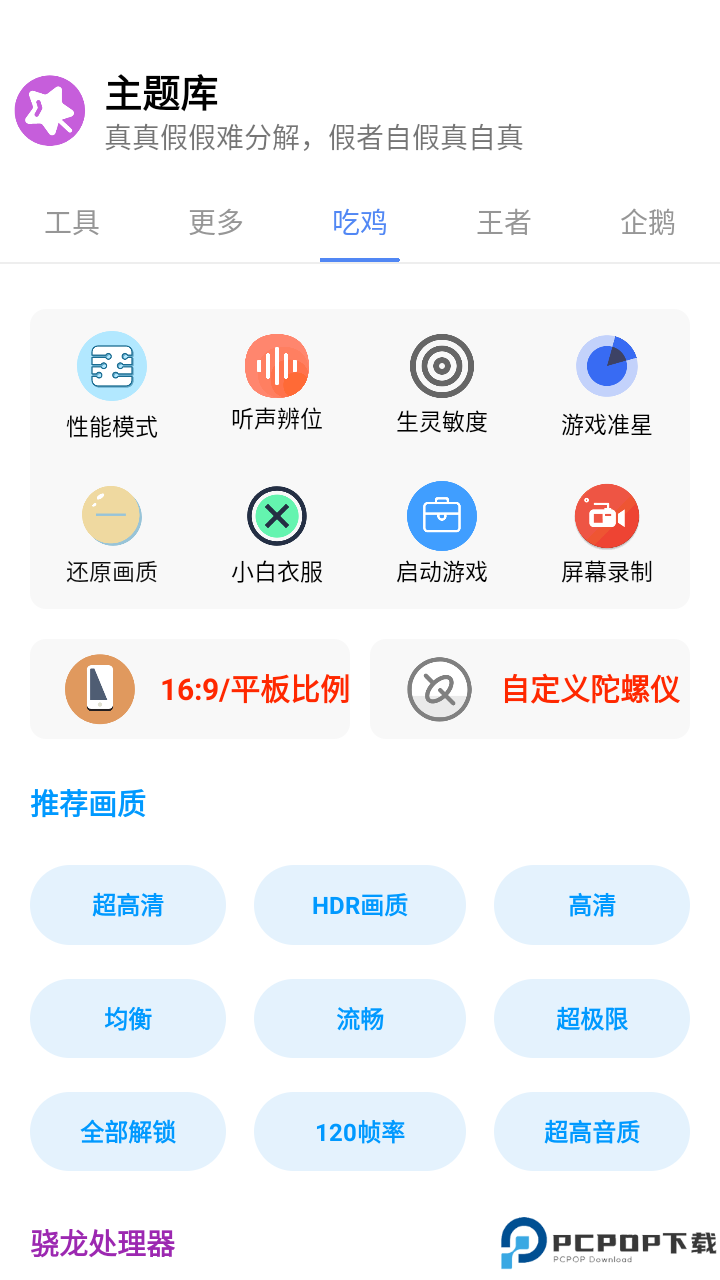Enable 超高清 picture quality
Viewport: 720px width, 1280px height.
pyautogui.click(x=128, y=905)
